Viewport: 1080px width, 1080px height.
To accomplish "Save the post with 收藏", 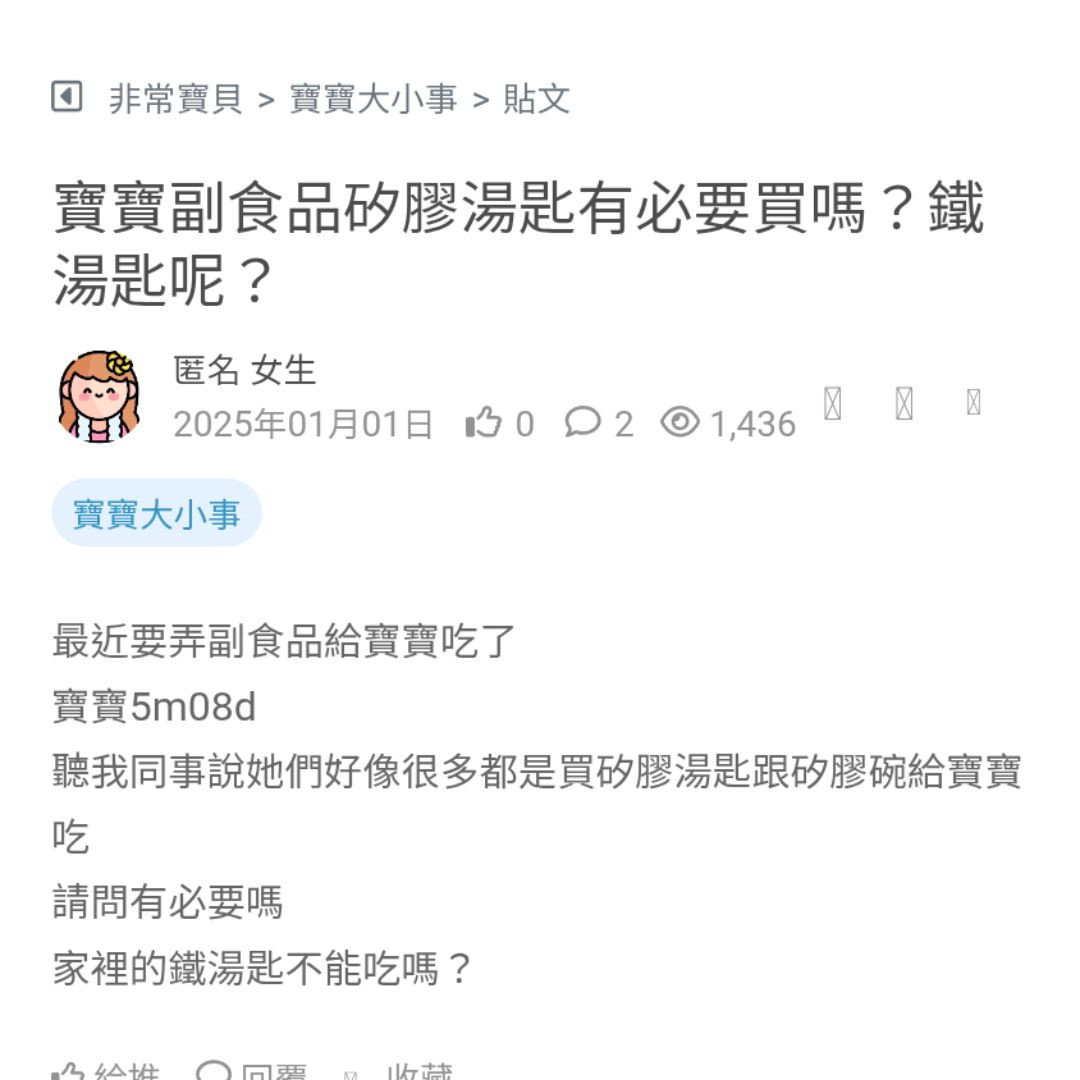I will [400, 1072].
